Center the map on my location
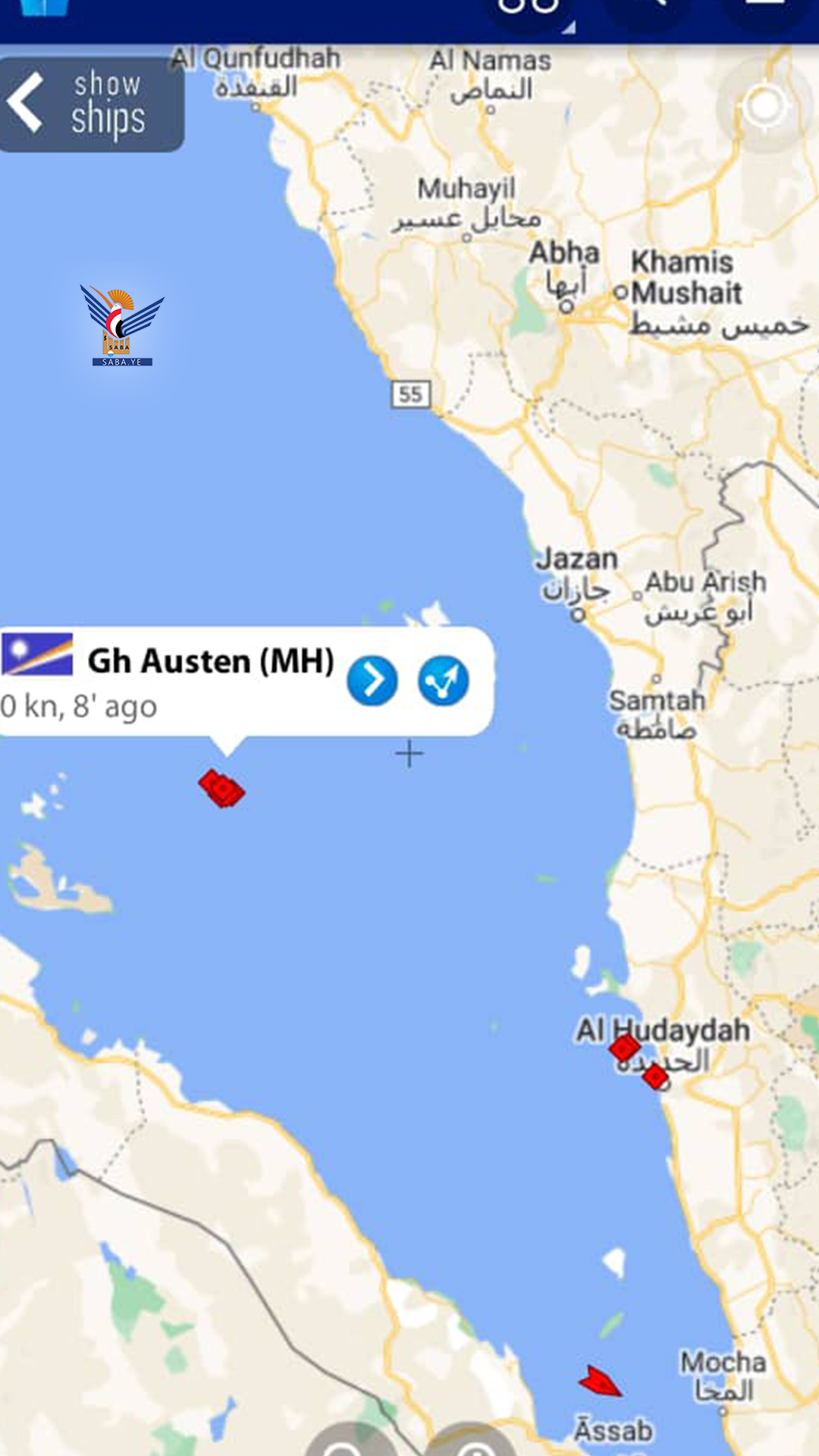The height and width of the screenshot is (1456, 819). tap(764, 105)
